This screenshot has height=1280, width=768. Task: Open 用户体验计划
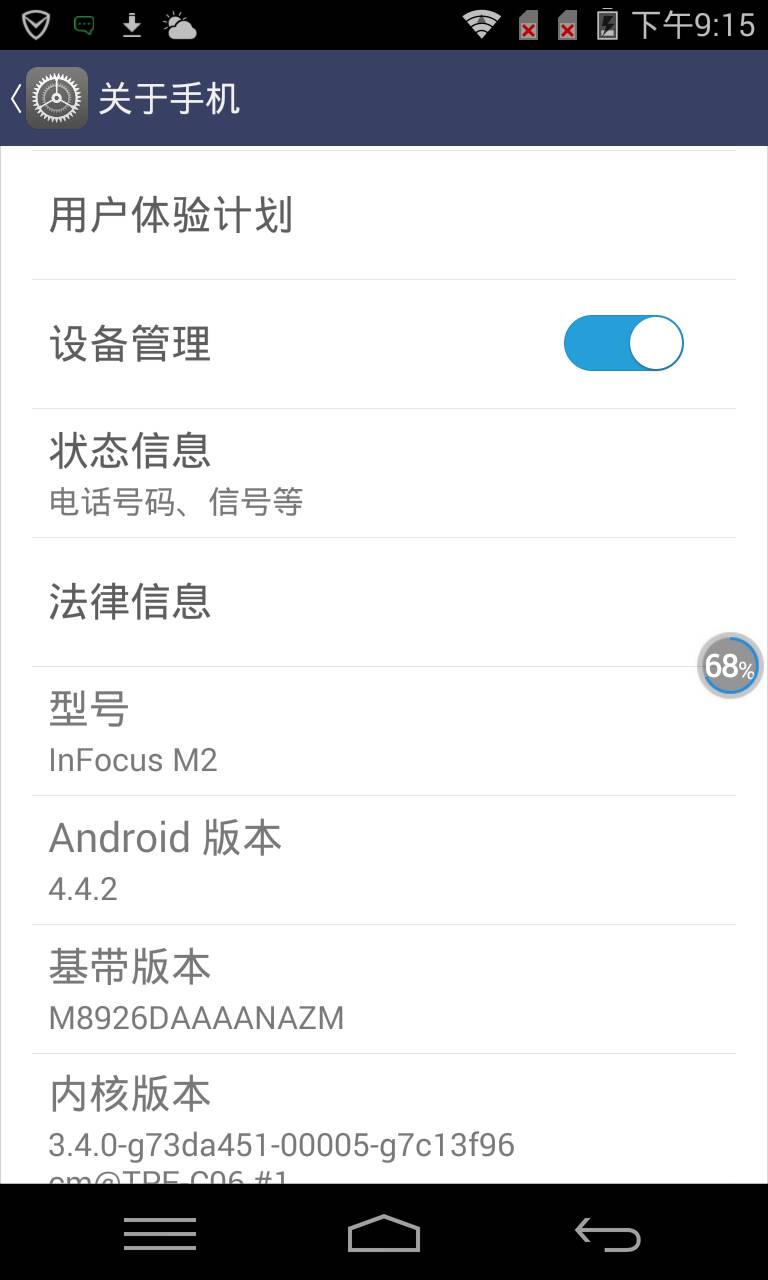click(383, 215)
